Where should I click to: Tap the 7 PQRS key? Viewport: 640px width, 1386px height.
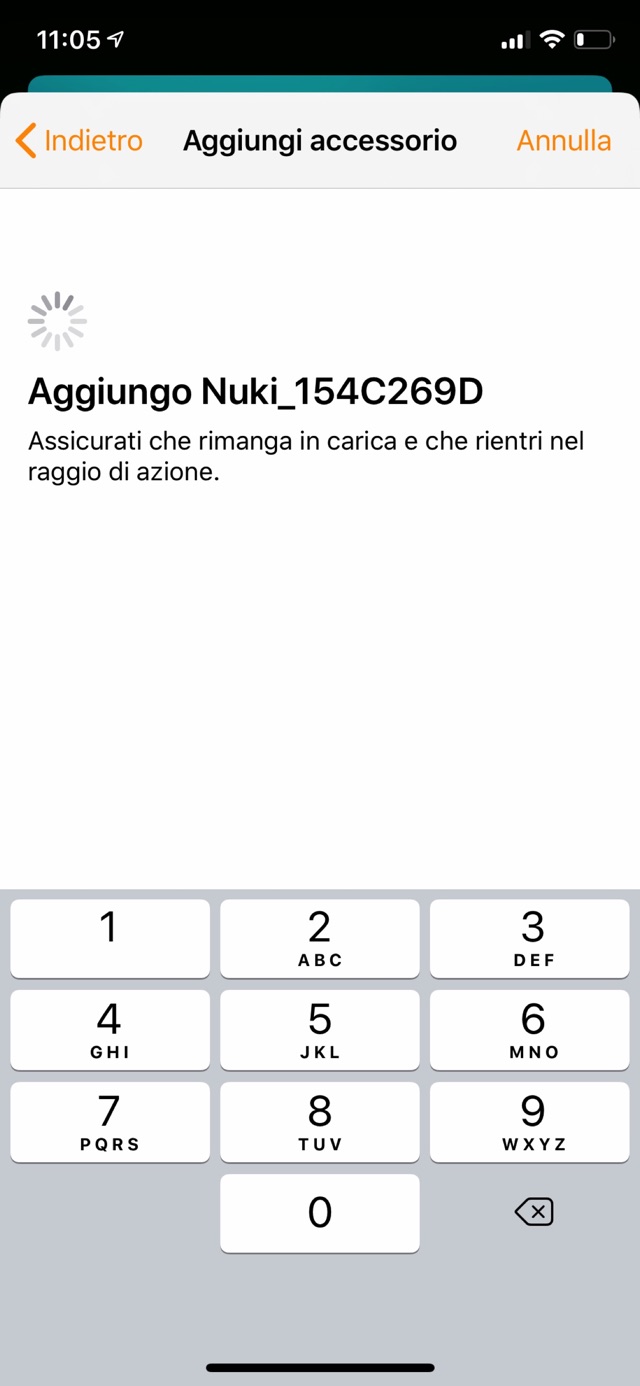pyautogui.click(x=110, y=1122)
